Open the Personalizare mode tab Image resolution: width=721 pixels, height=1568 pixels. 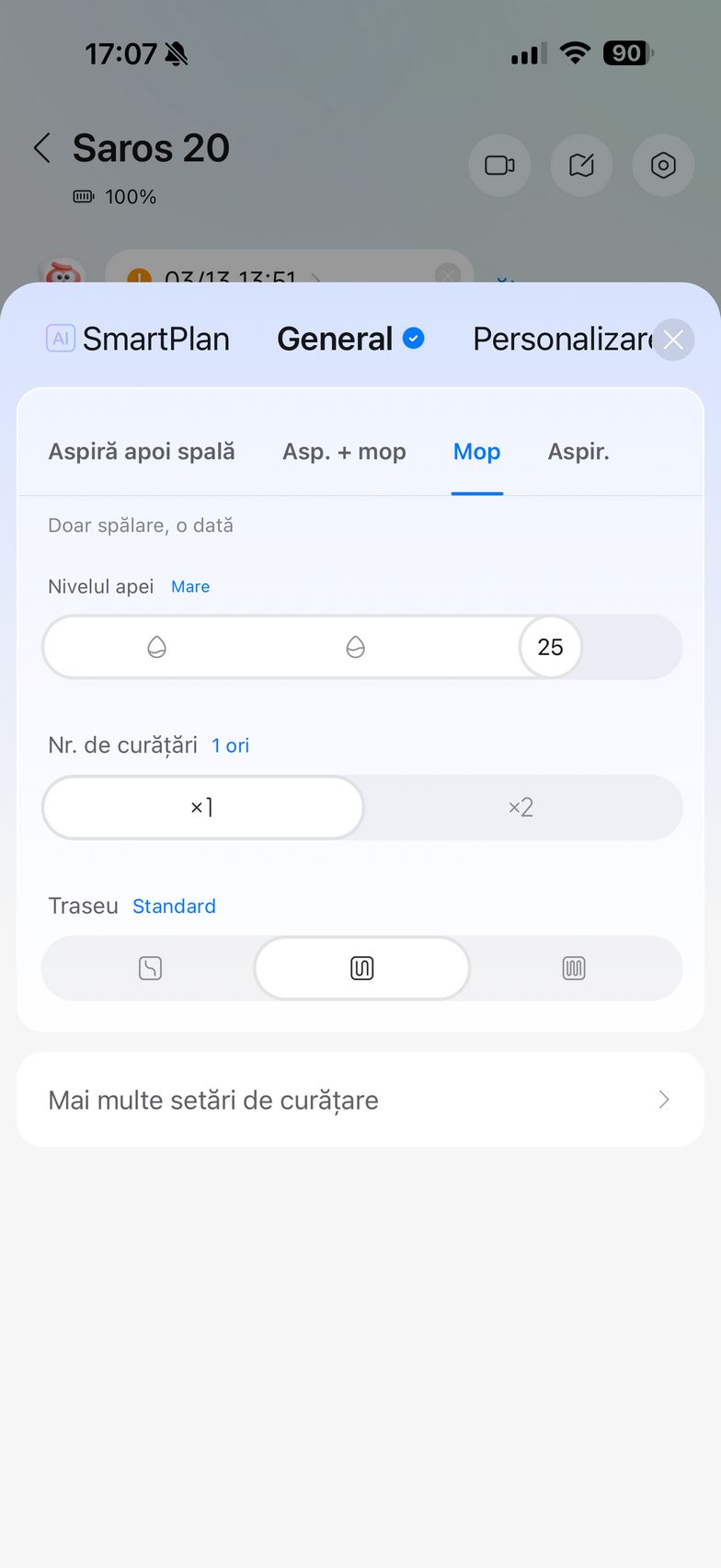point(559,340)
